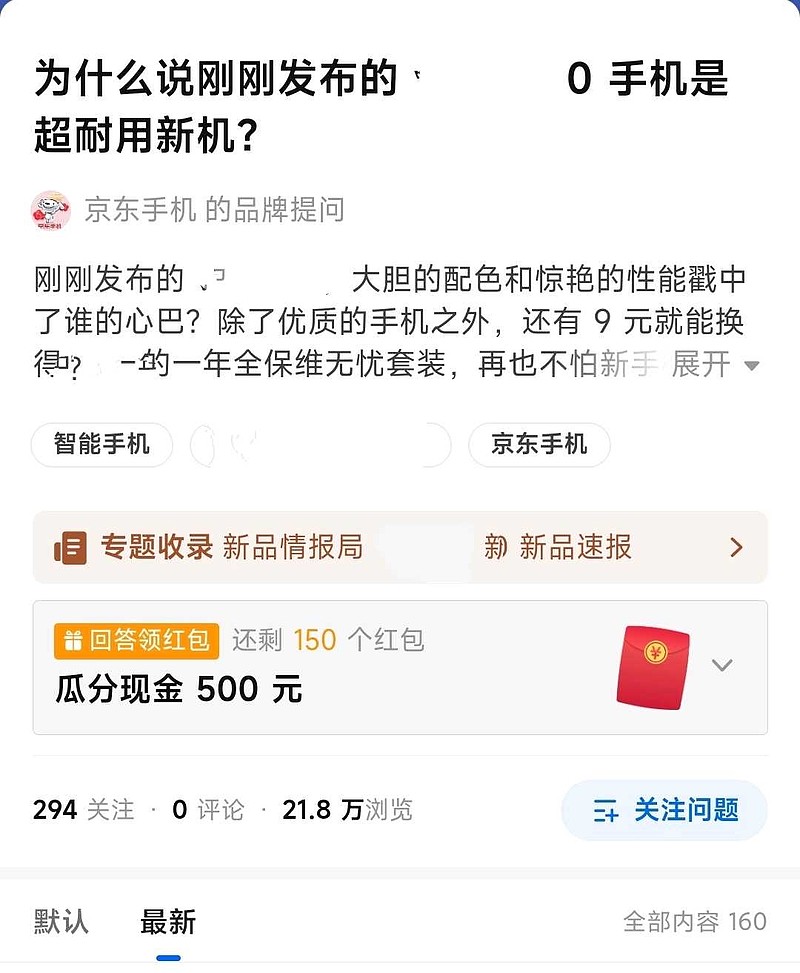This screenshot has width=800, height=973.
Task: Select the 智能手机 tag chip
Action: click(x=101, y=445)
